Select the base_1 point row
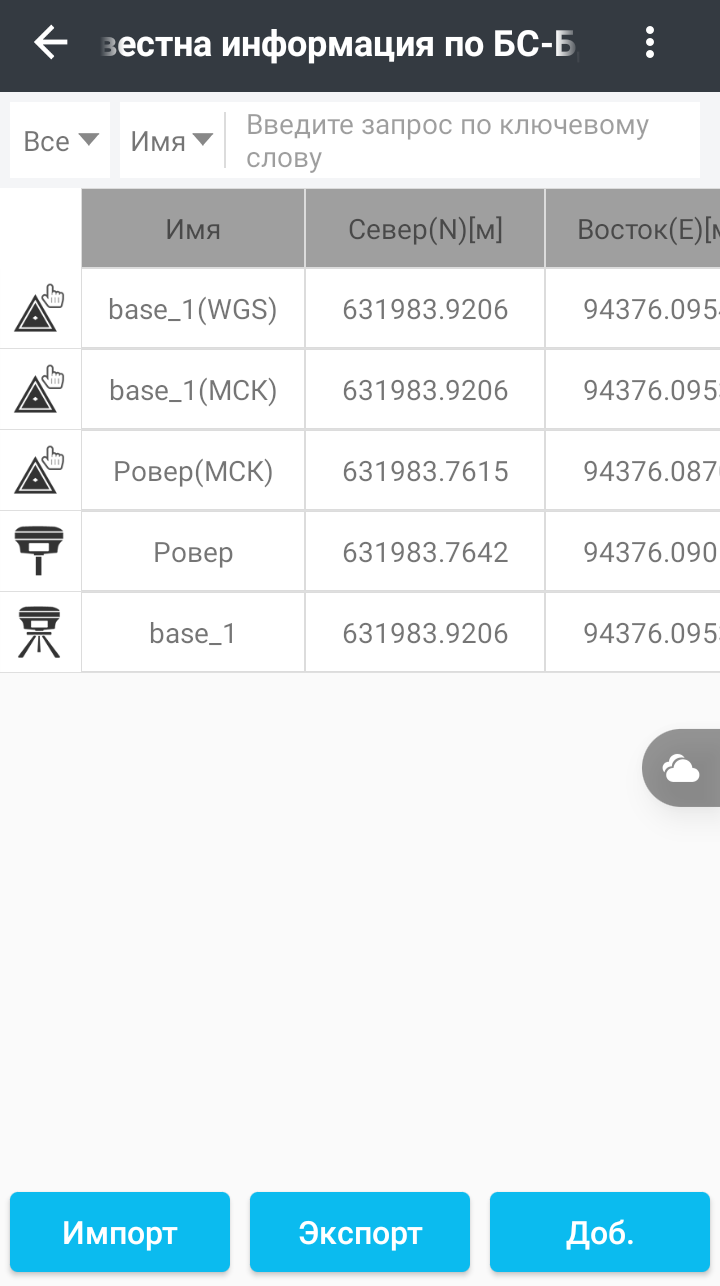Viewport: 720px width, 1286px height. tap(360, 634)
